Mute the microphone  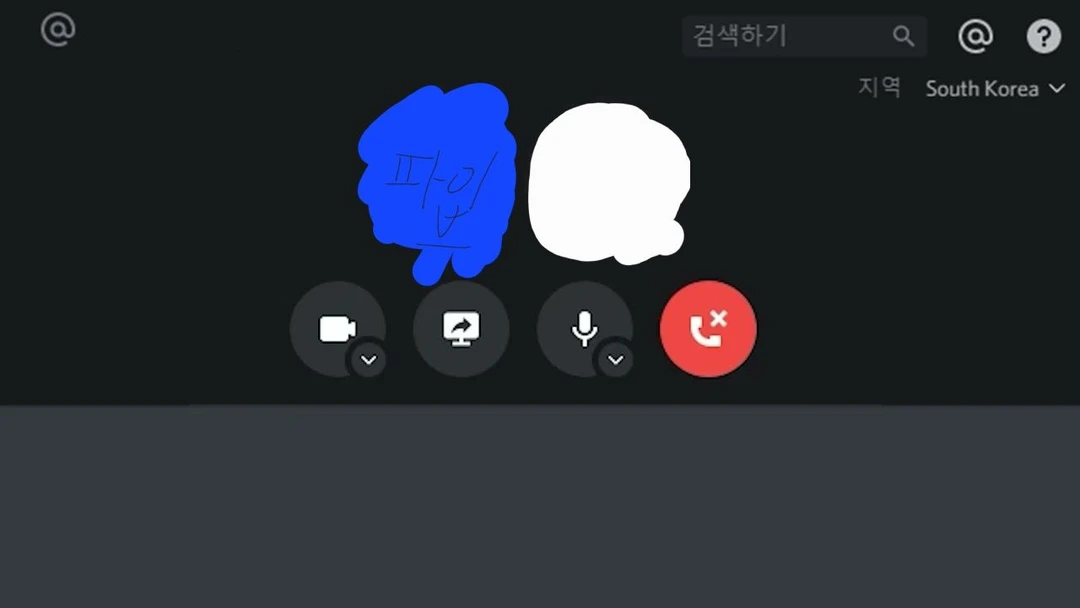click(583, 328)
